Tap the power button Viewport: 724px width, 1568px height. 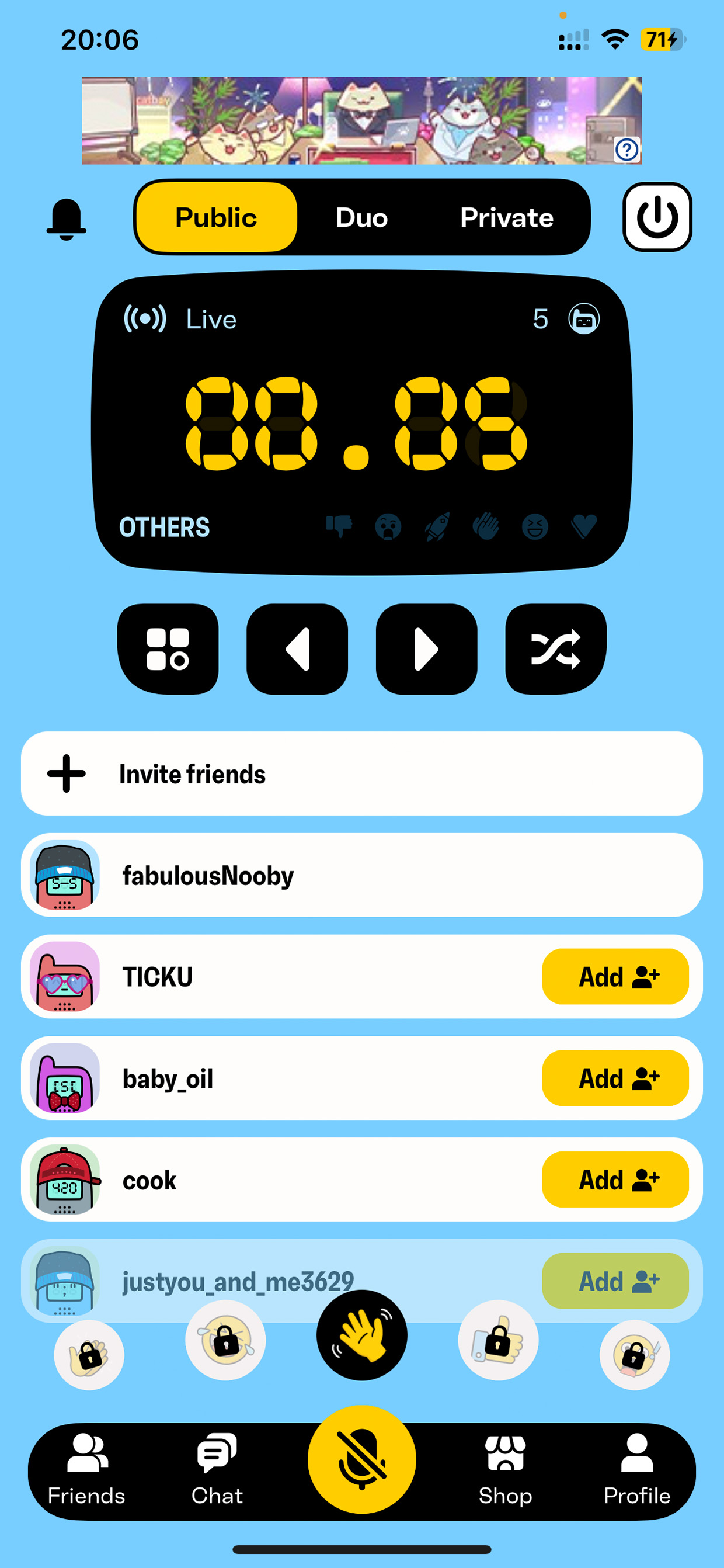point(657,217)
